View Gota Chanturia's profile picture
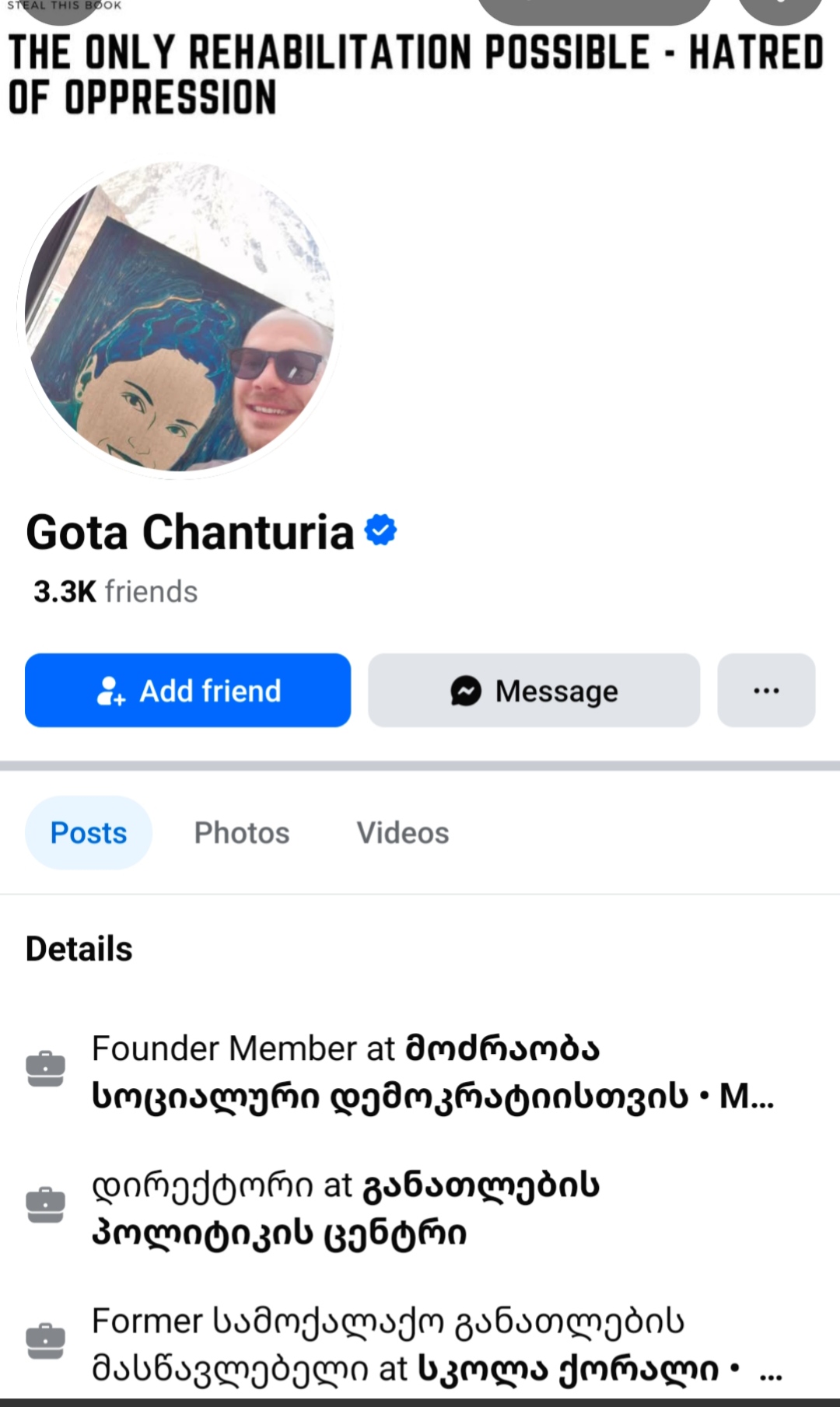This screenshot has width=840, height=1407. pyautogui.click(x=179, y=319)
